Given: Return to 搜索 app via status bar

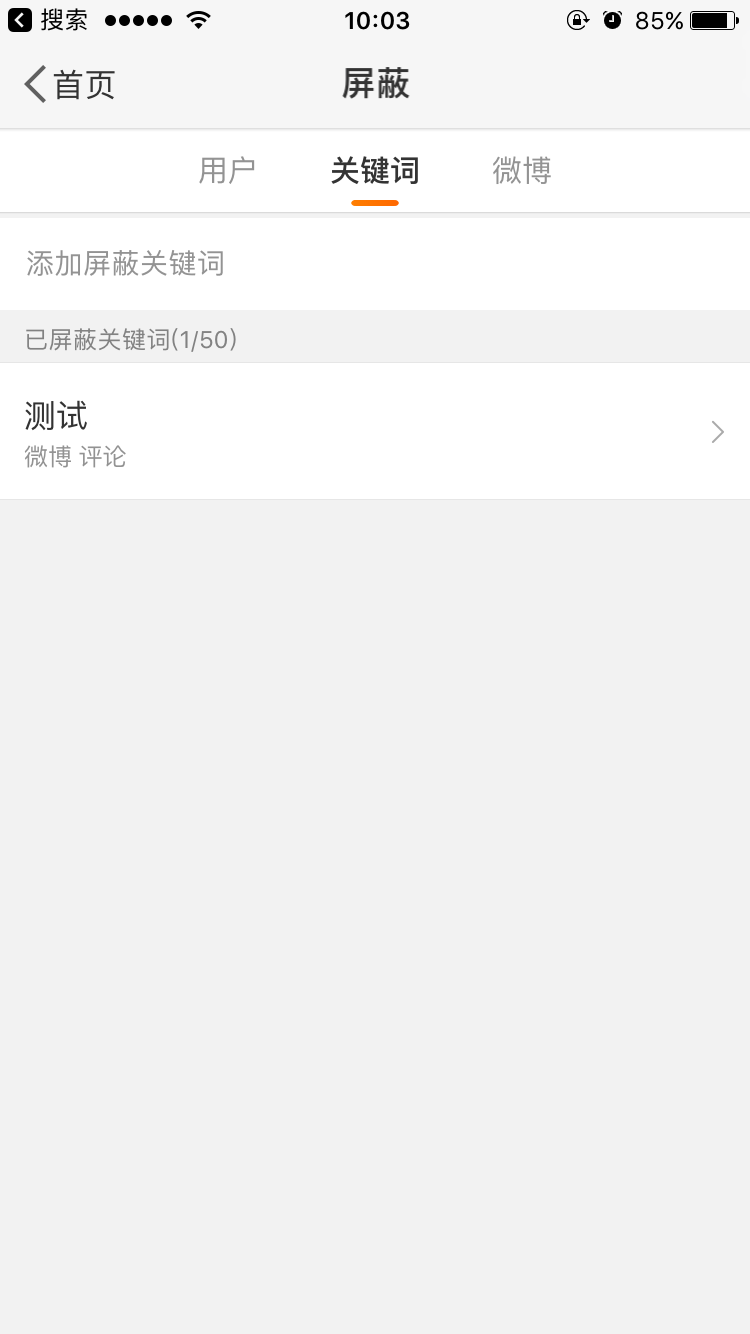Looking at the screenshot, I should [x=48, y=20].
